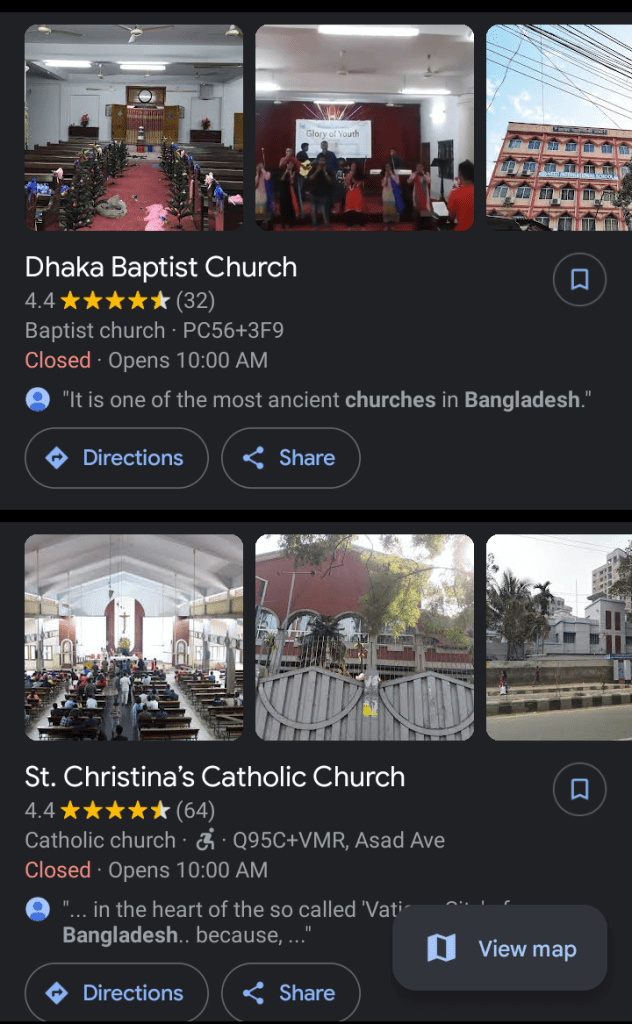Get directions to St. Christina's Catholic Church
Image resolution: width=632 pixels, height=1024 pixels.
coord(116,993)
